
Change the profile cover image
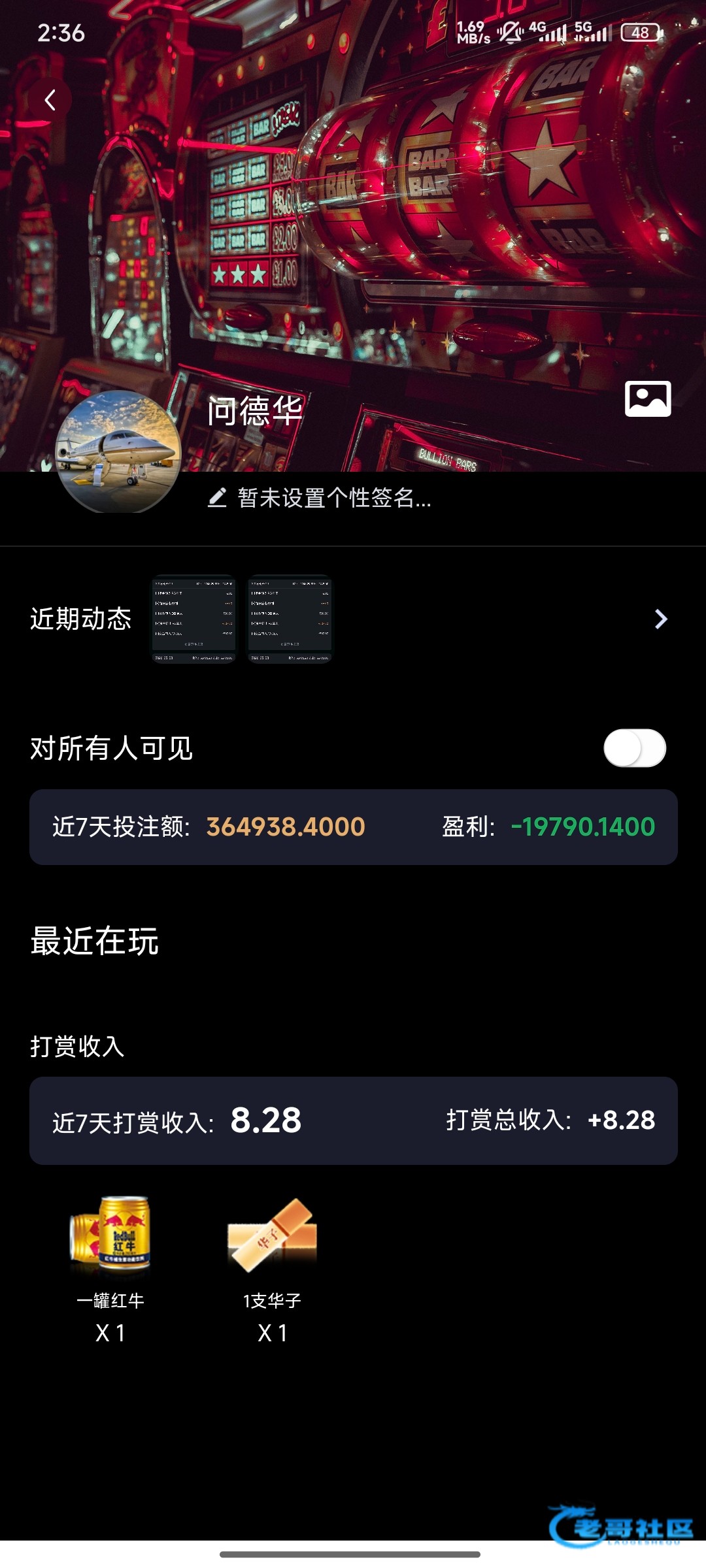pos(647,399)
